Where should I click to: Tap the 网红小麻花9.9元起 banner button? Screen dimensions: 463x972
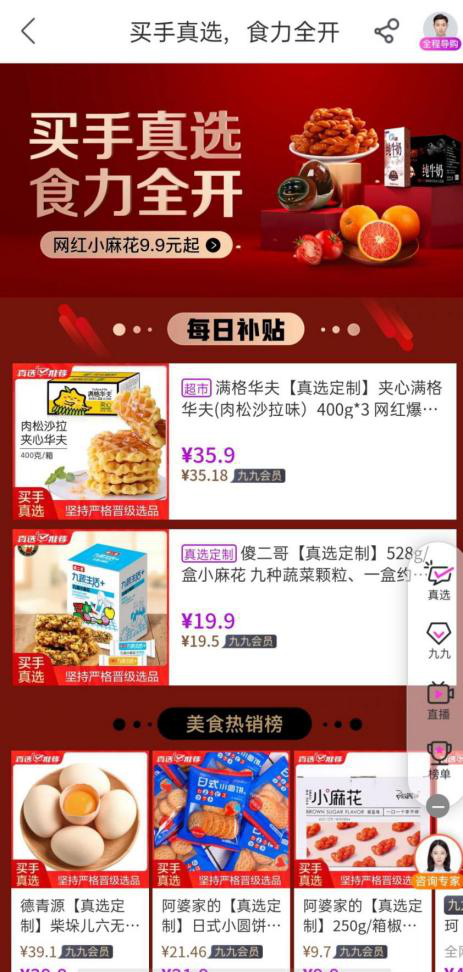click(x=136, y=245)
